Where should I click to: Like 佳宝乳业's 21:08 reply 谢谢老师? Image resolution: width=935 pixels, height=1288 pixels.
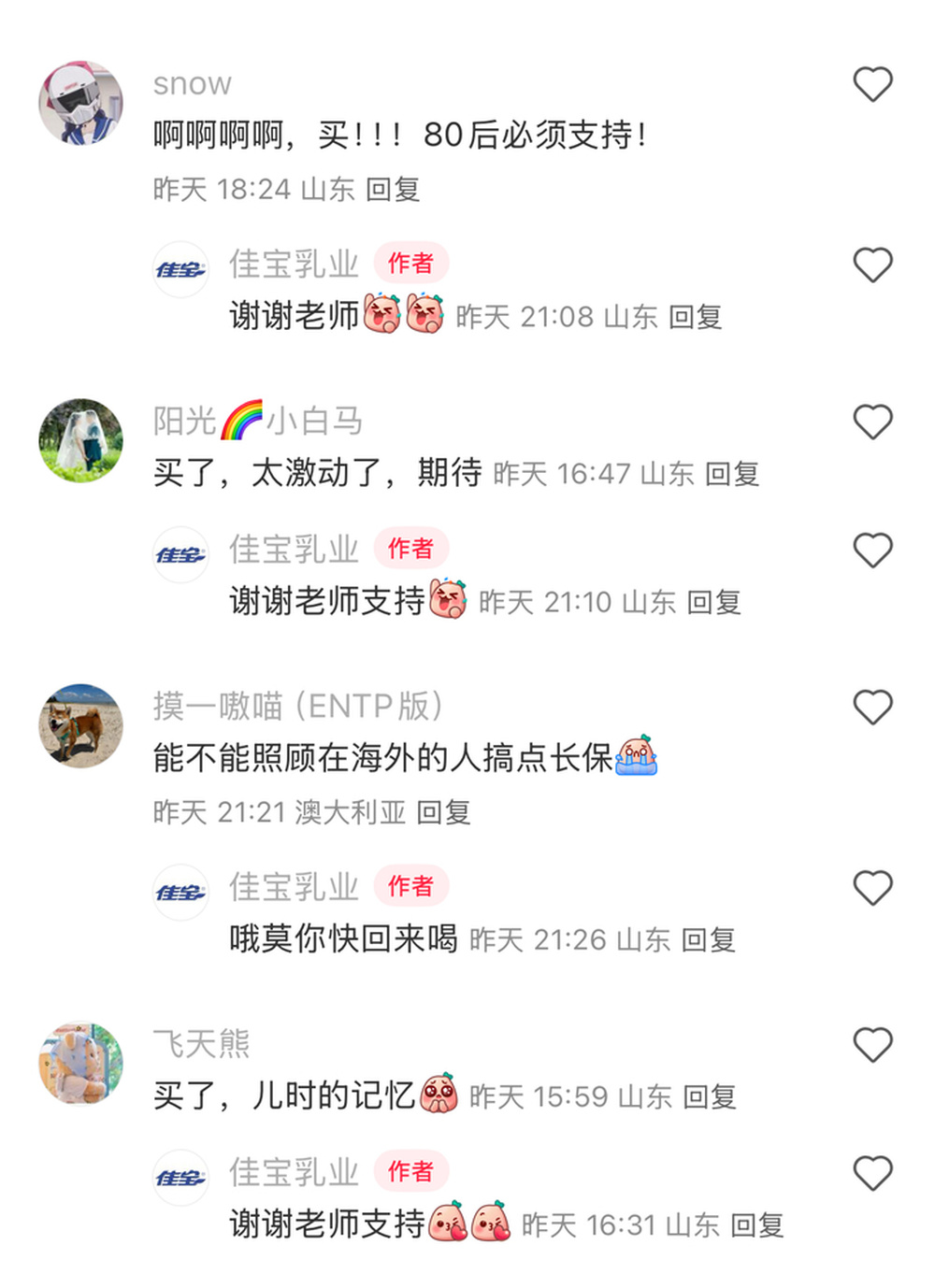pos(872,265)
